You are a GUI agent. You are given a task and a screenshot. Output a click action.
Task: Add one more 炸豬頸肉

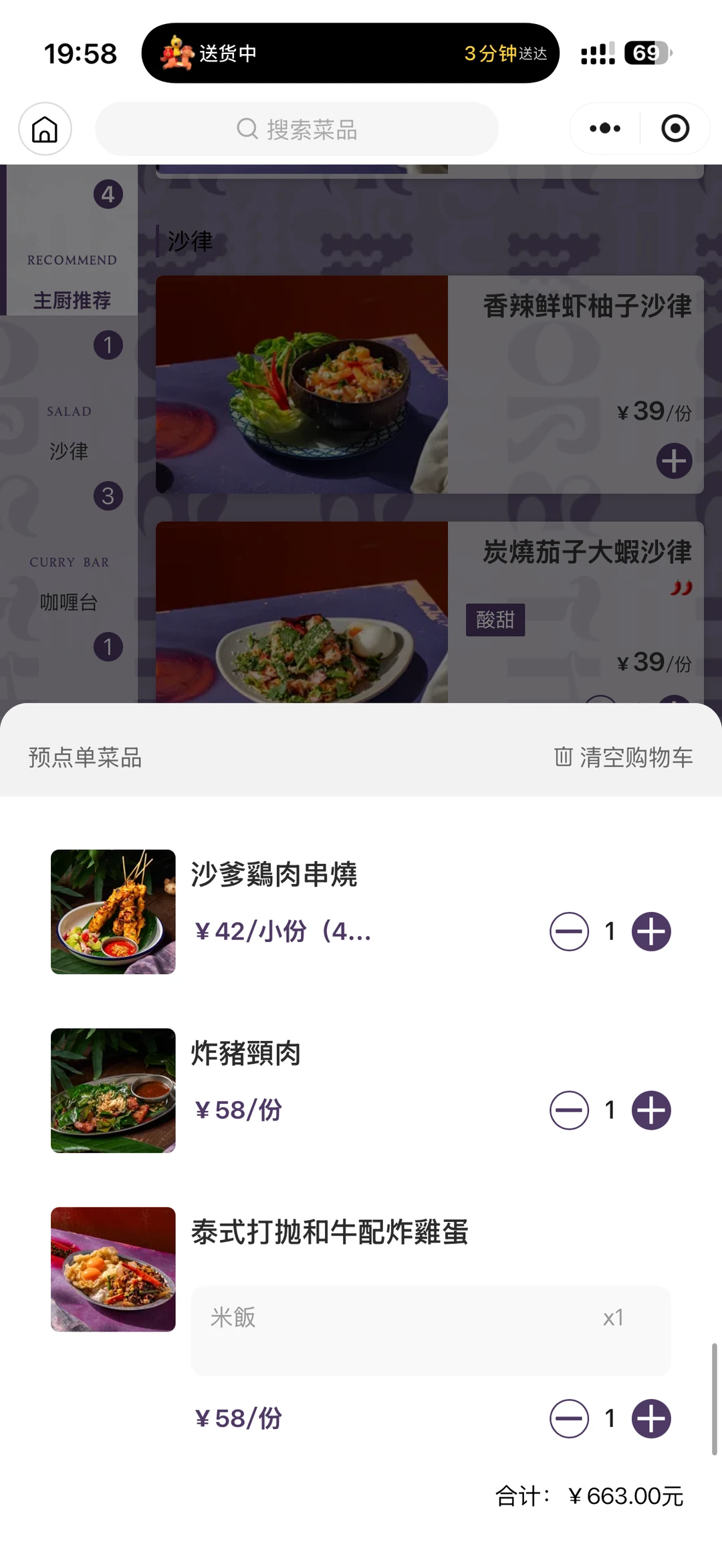[x=651, y=1110]
